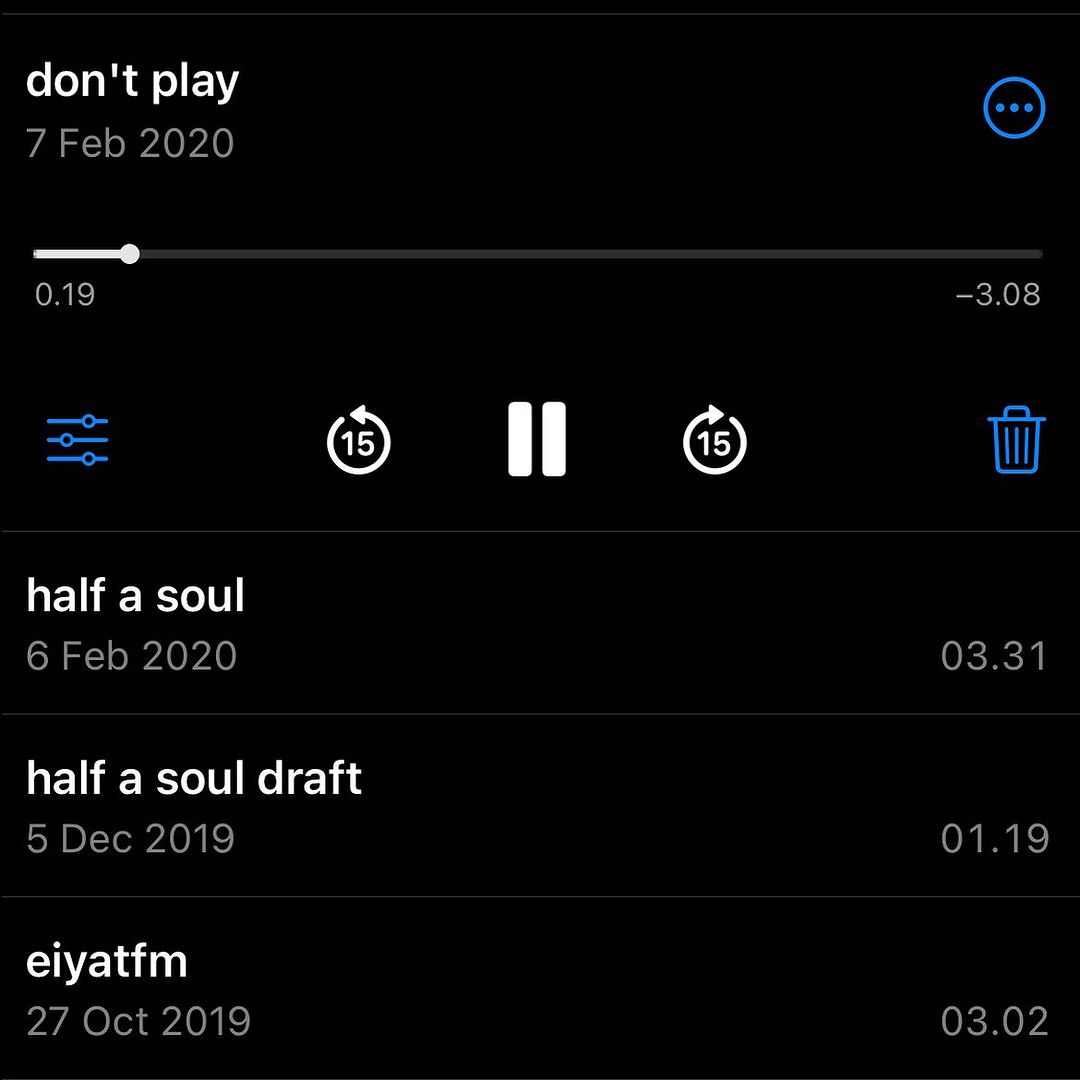This screenshot has height=1080, width=1080.
Task: Pause the don't play recording
Action: pos(537,440)
